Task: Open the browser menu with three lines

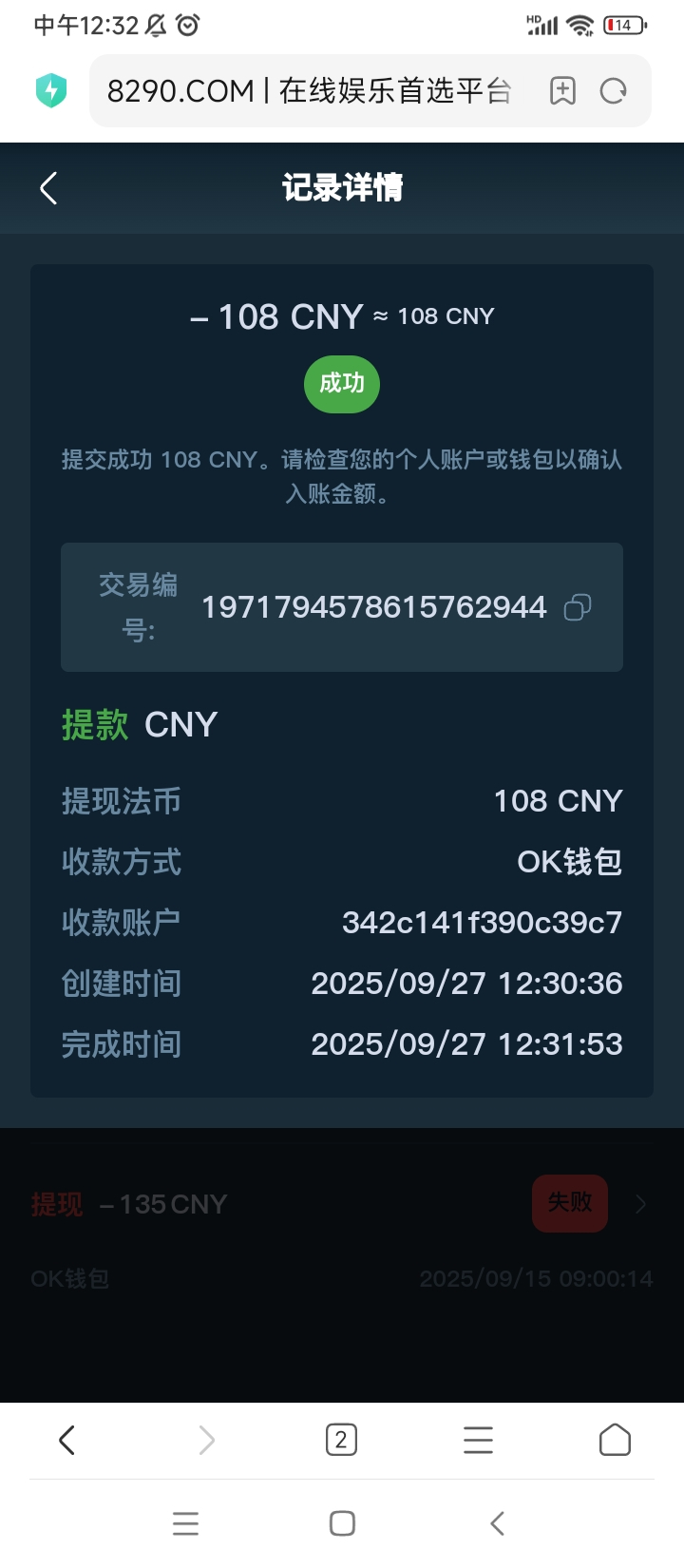Action: 478,1440
